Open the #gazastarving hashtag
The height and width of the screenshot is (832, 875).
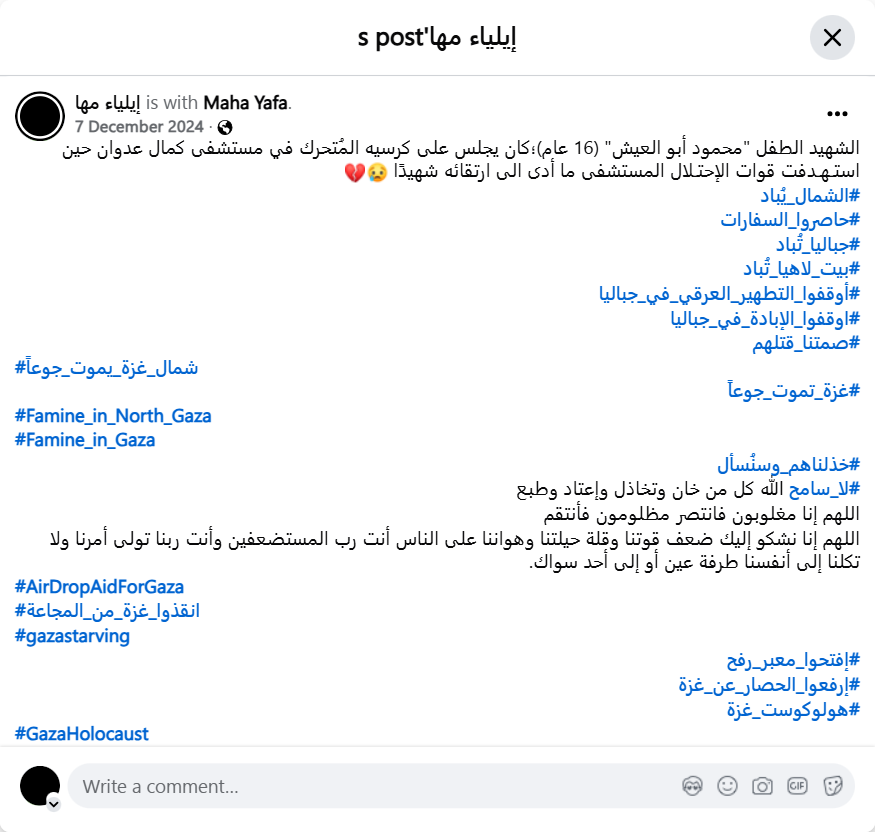click(x=72, y=636)
